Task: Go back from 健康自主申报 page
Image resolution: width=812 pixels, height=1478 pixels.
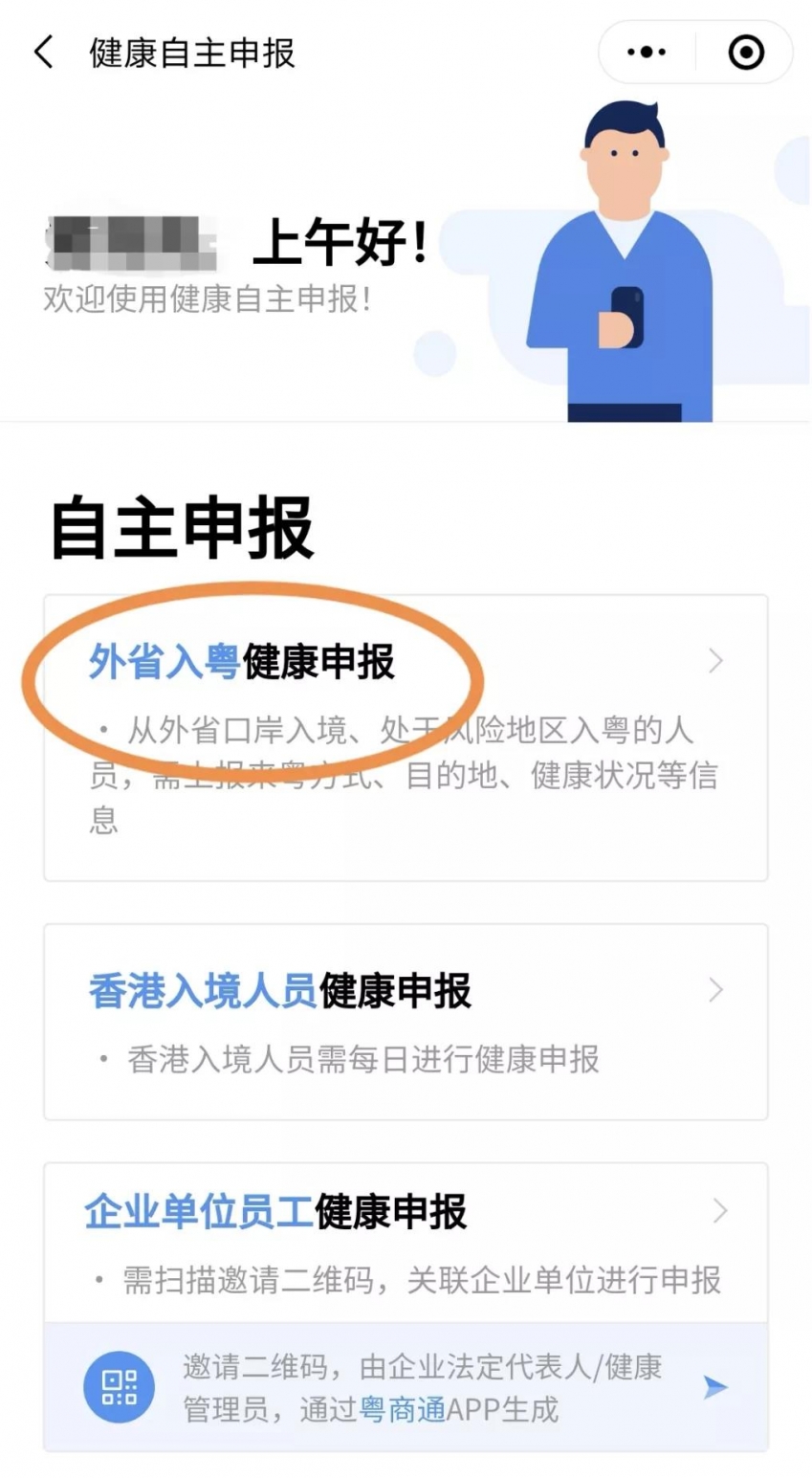Action: pos(44,52)
